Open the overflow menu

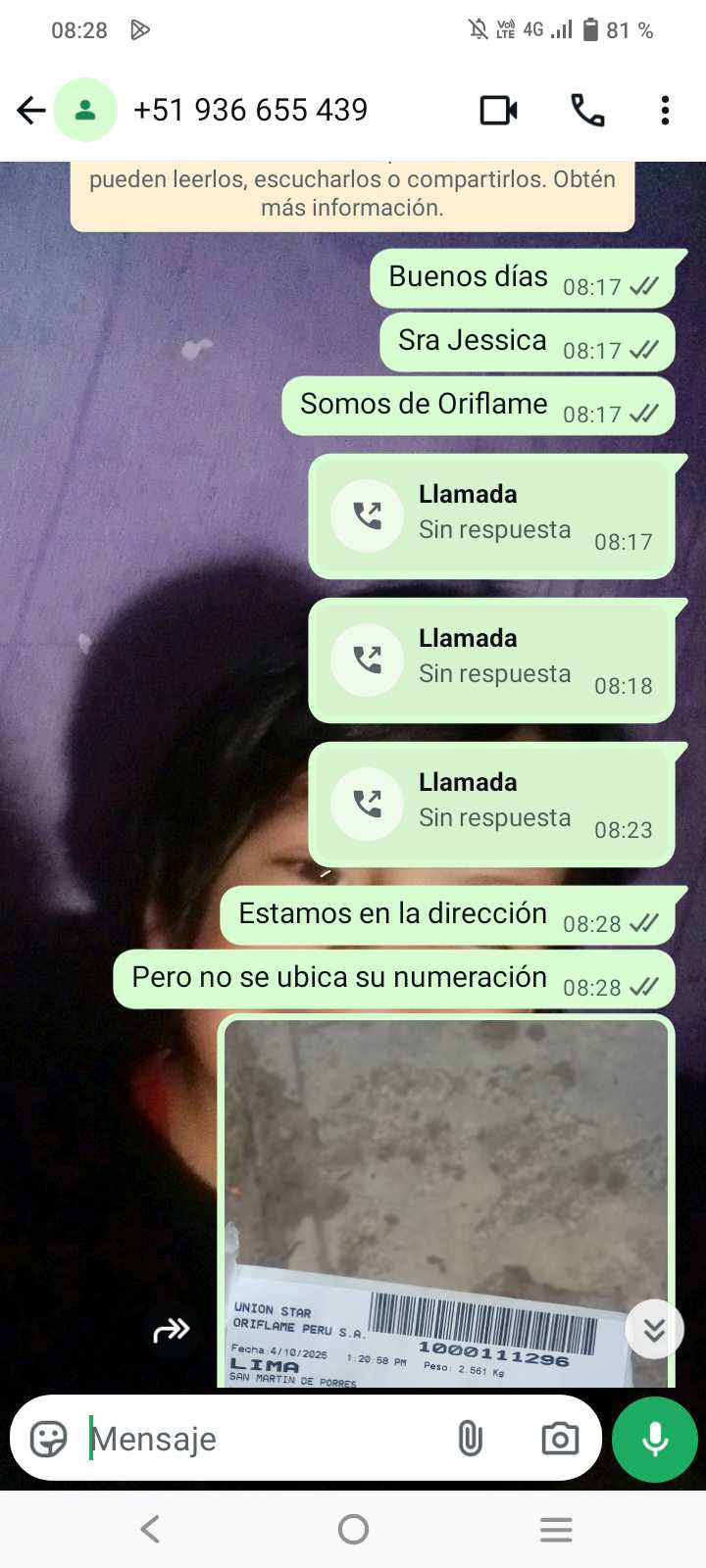coord(665,111)
